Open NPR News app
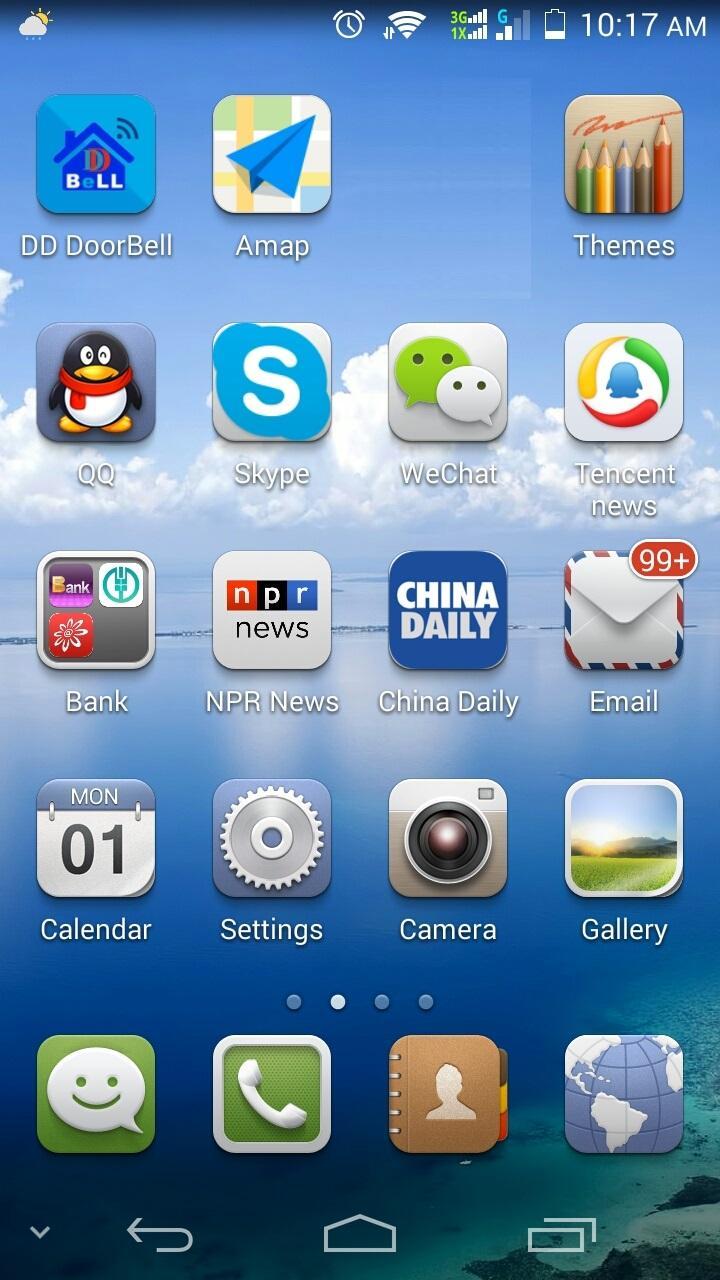This screenshot has height=1280, width=720. pyautogui.click(x=272, y=610)
